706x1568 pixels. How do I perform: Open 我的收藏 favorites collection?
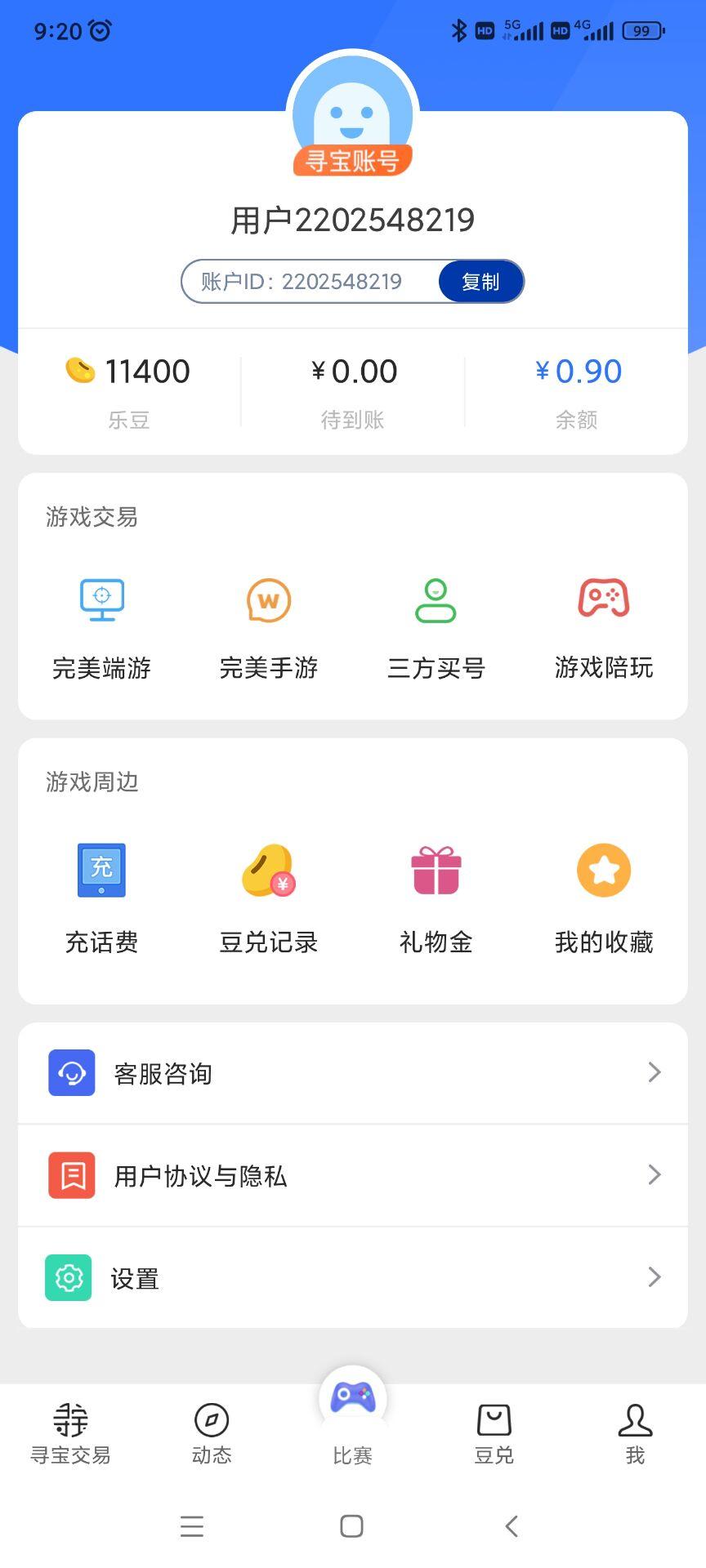pos(604,898)
